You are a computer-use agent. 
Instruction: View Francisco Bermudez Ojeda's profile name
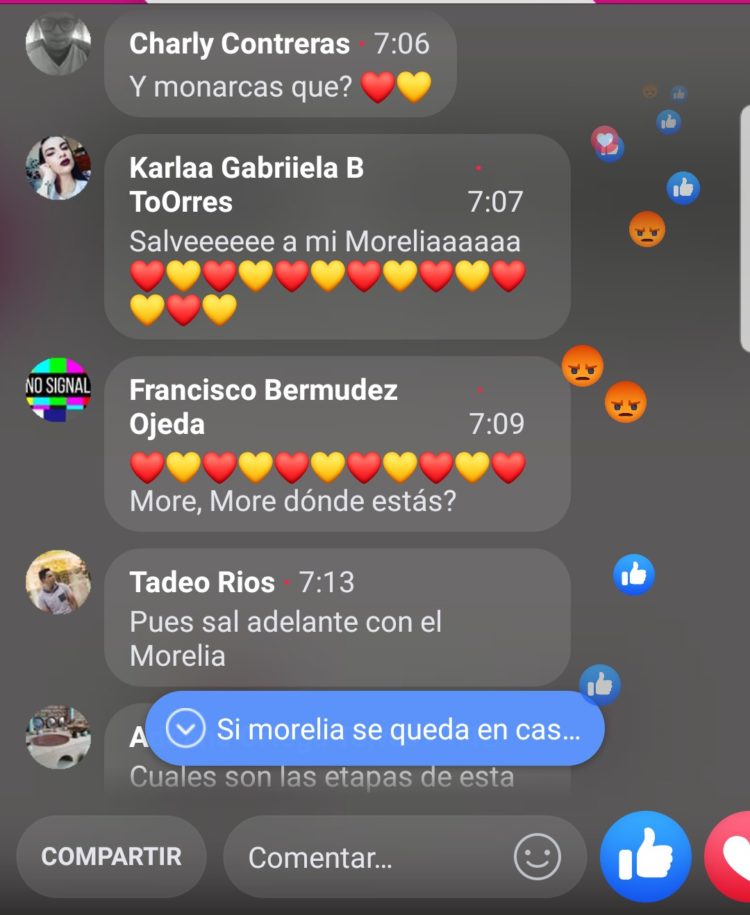(263, 407)
